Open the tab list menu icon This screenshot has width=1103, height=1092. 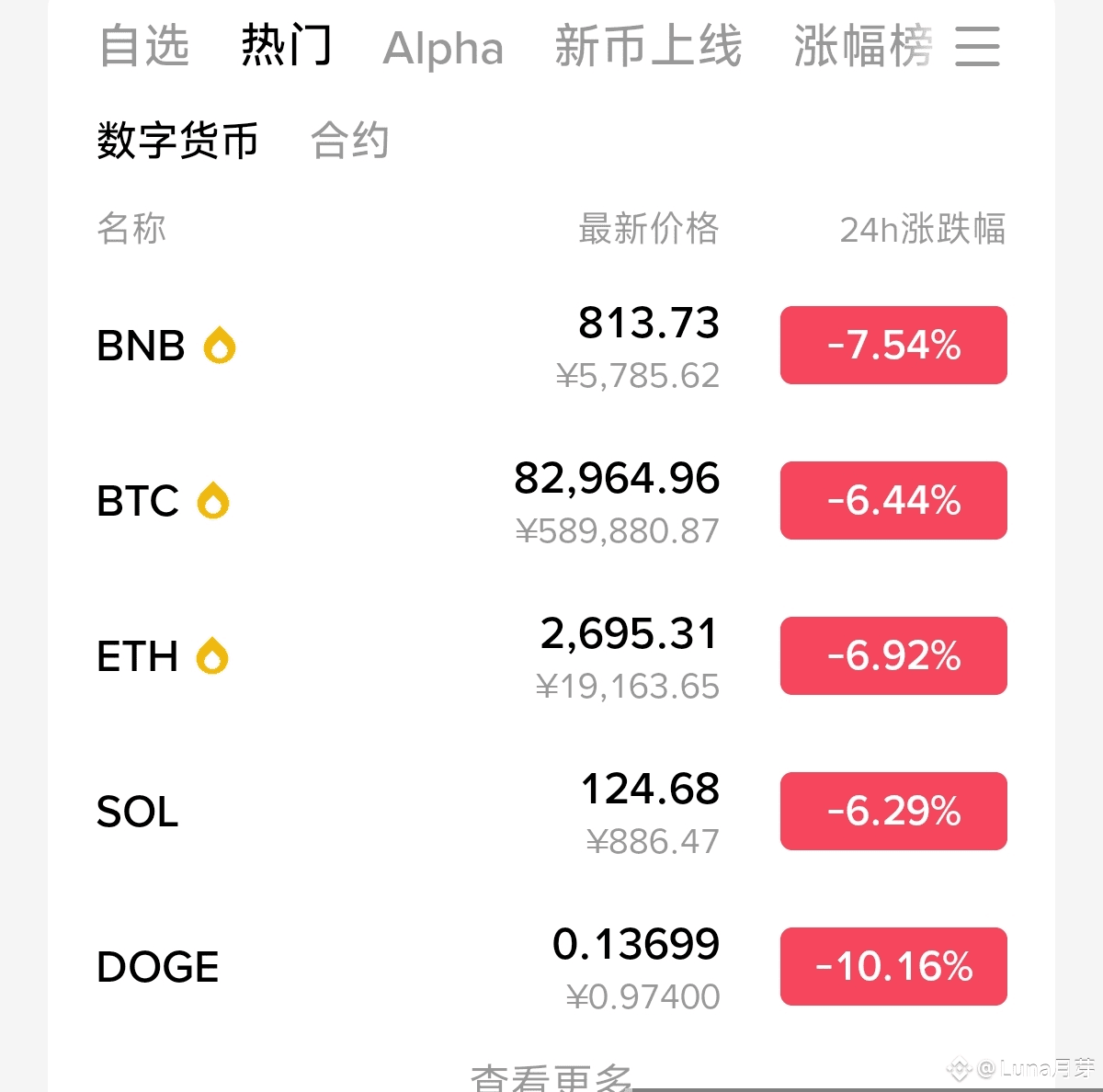coord(977,46)
